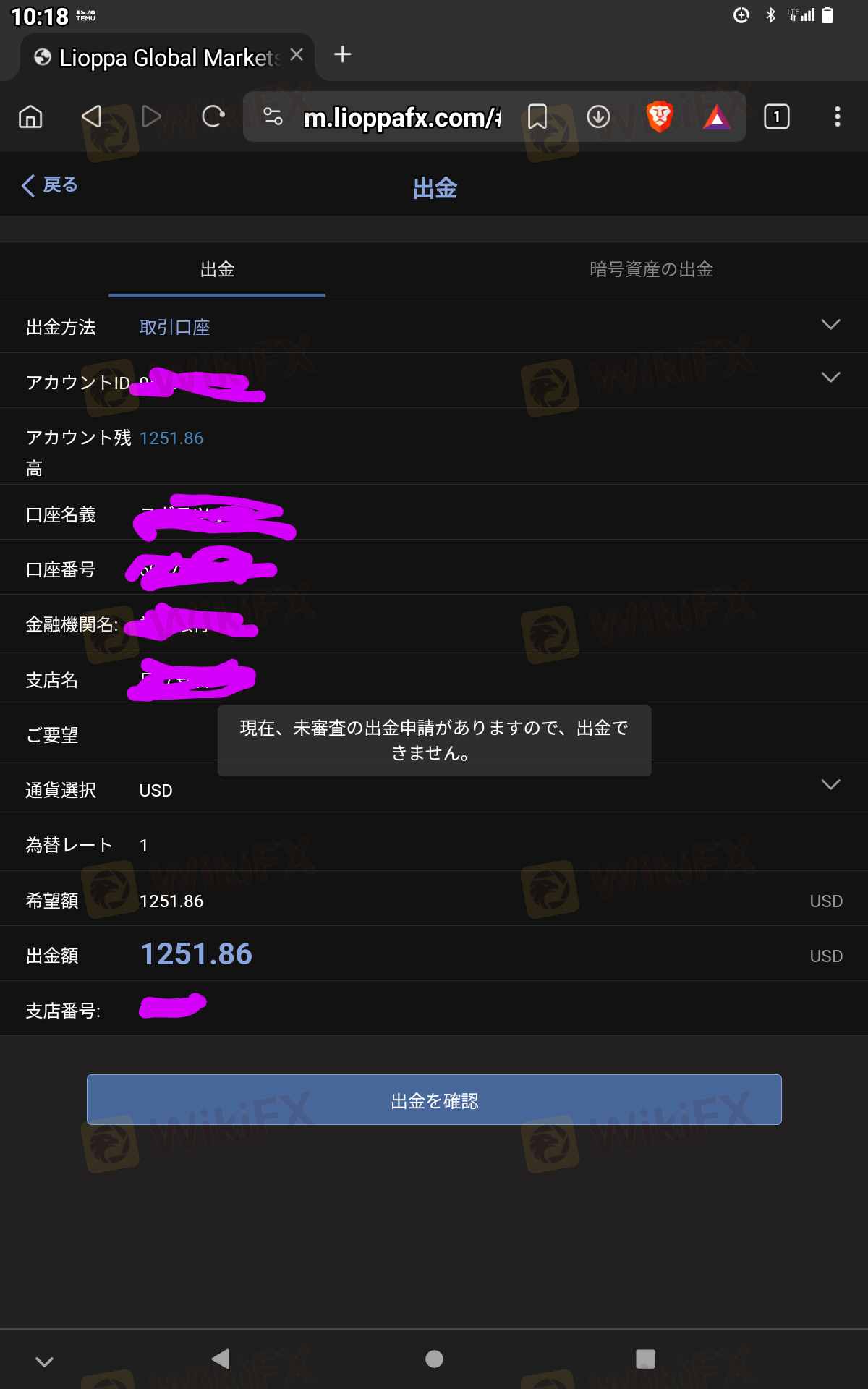Open the browser overflow menu

coord(837,116)
